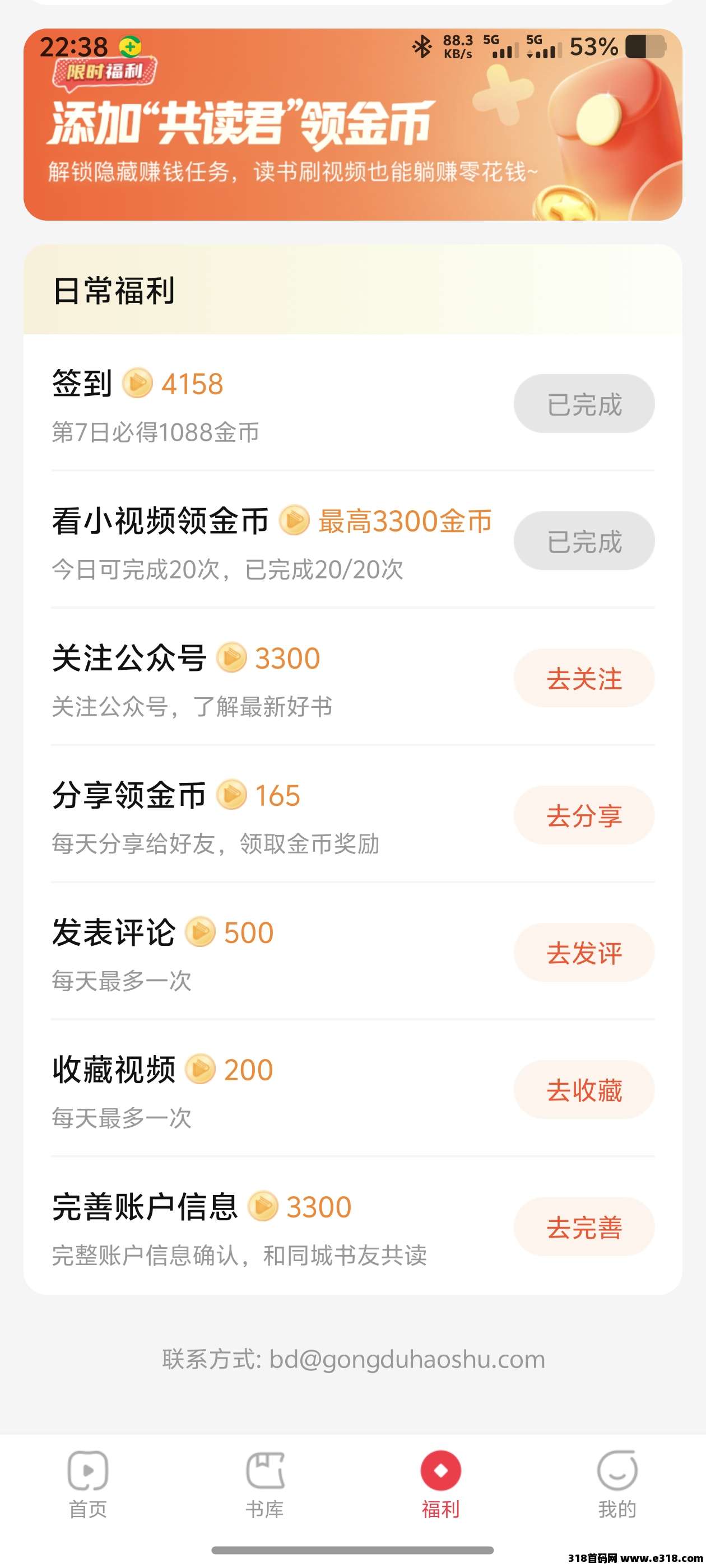Open the 添加“共读君”领金币 banner
Viewport: 706px width, 1568px height.
click(x=352, y=125)
